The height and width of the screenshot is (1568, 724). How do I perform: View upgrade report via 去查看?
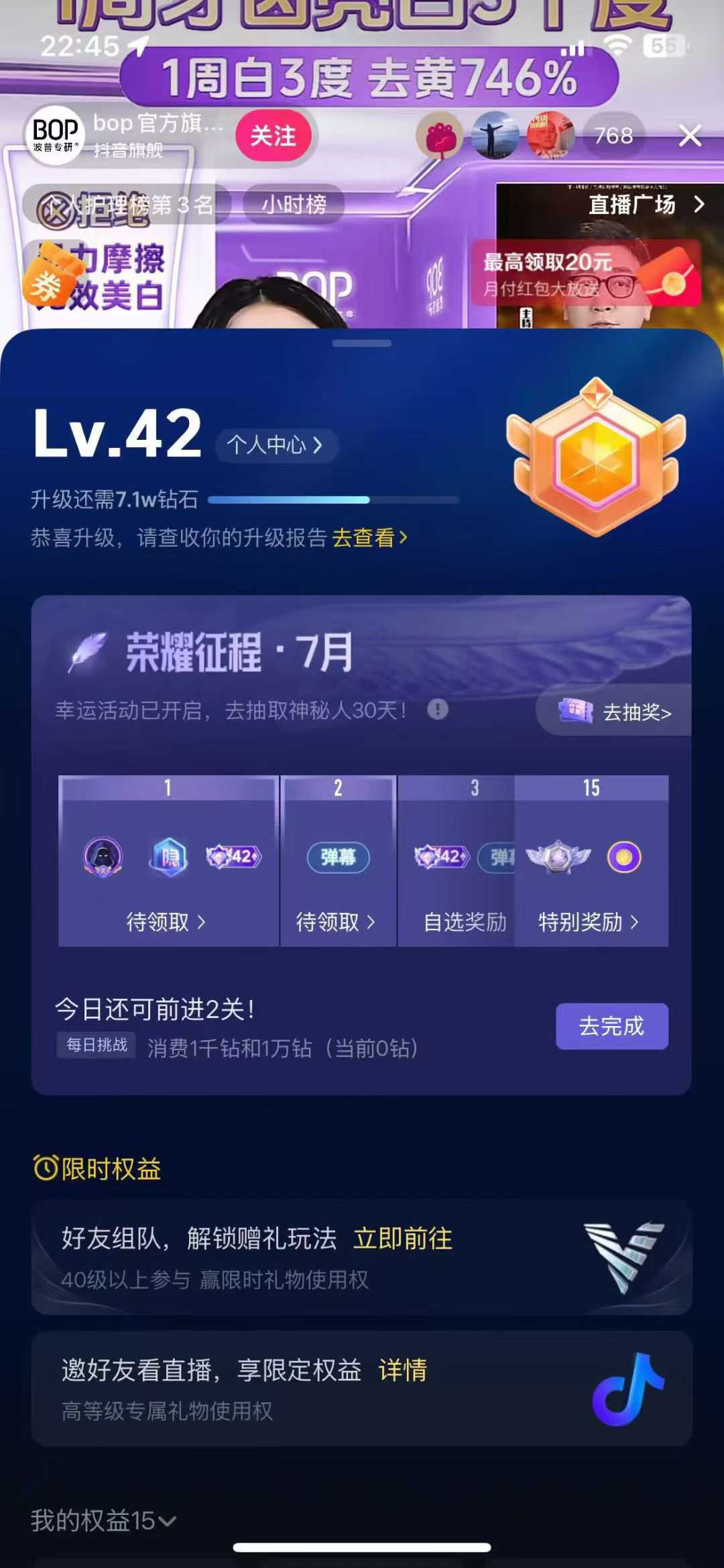click(x=369, y=538)
